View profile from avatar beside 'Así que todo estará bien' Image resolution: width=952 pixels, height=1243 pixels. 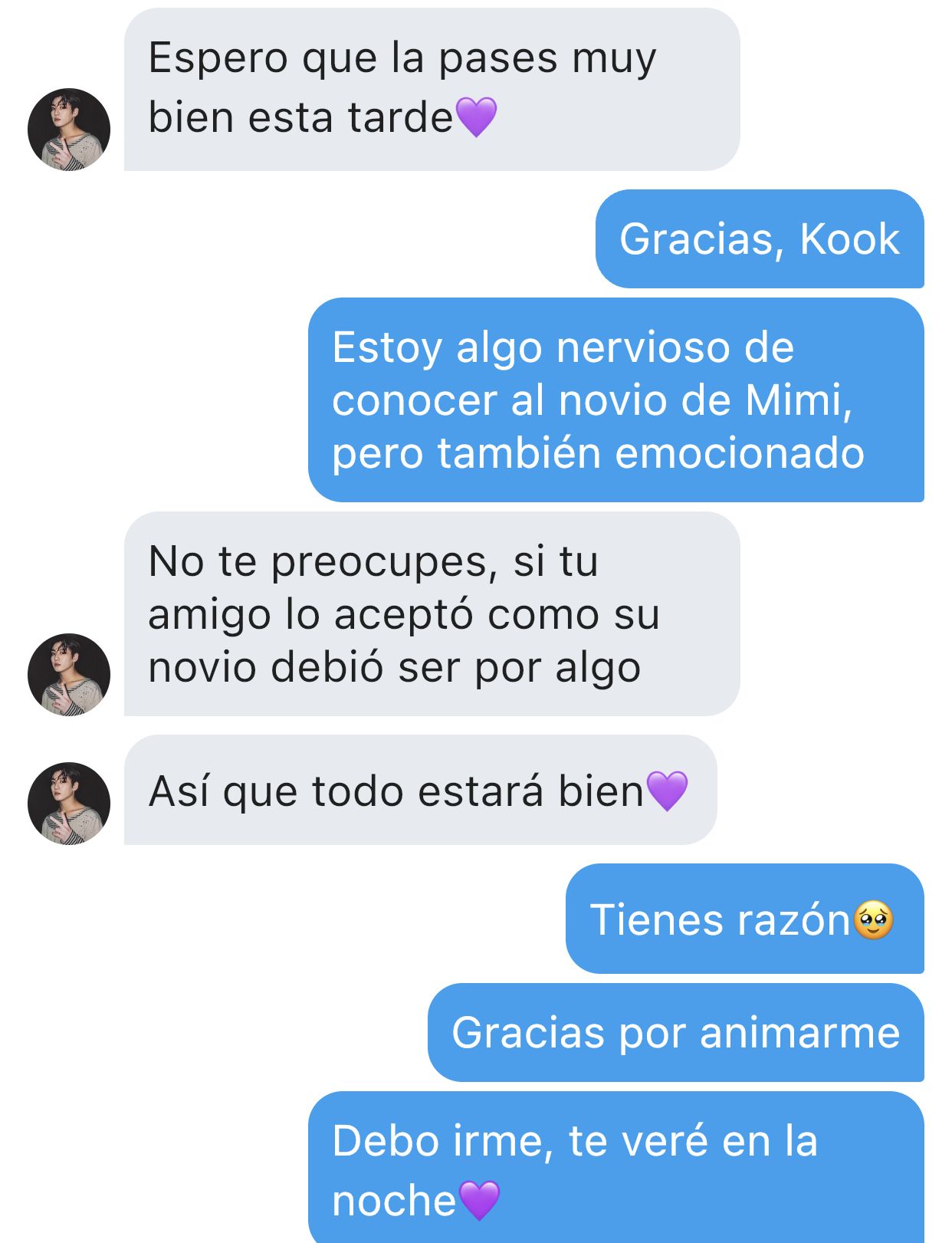pyautogui.click(x=69, y=803)
